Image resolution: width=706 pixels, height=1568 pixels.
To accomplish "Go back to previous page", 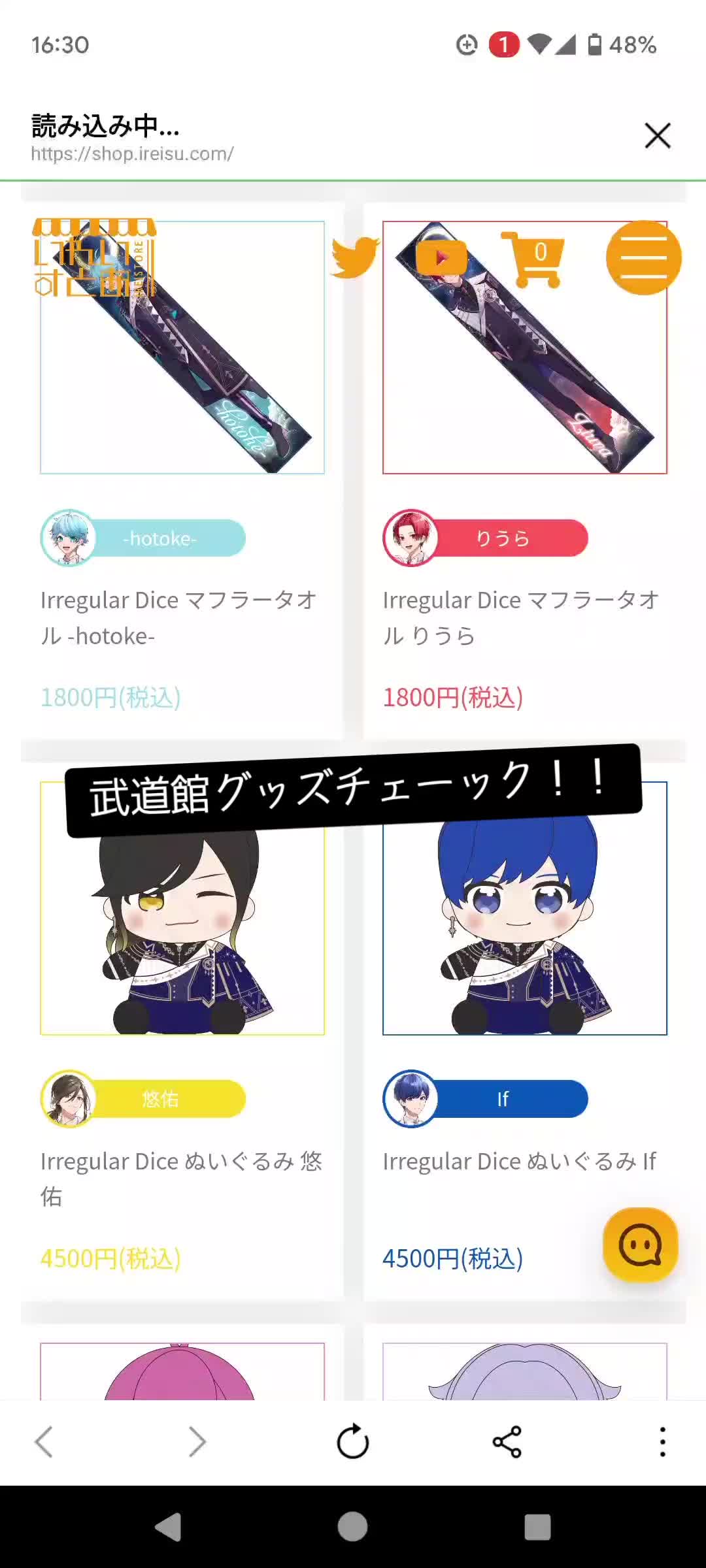I will click(x=44, y=1441).
